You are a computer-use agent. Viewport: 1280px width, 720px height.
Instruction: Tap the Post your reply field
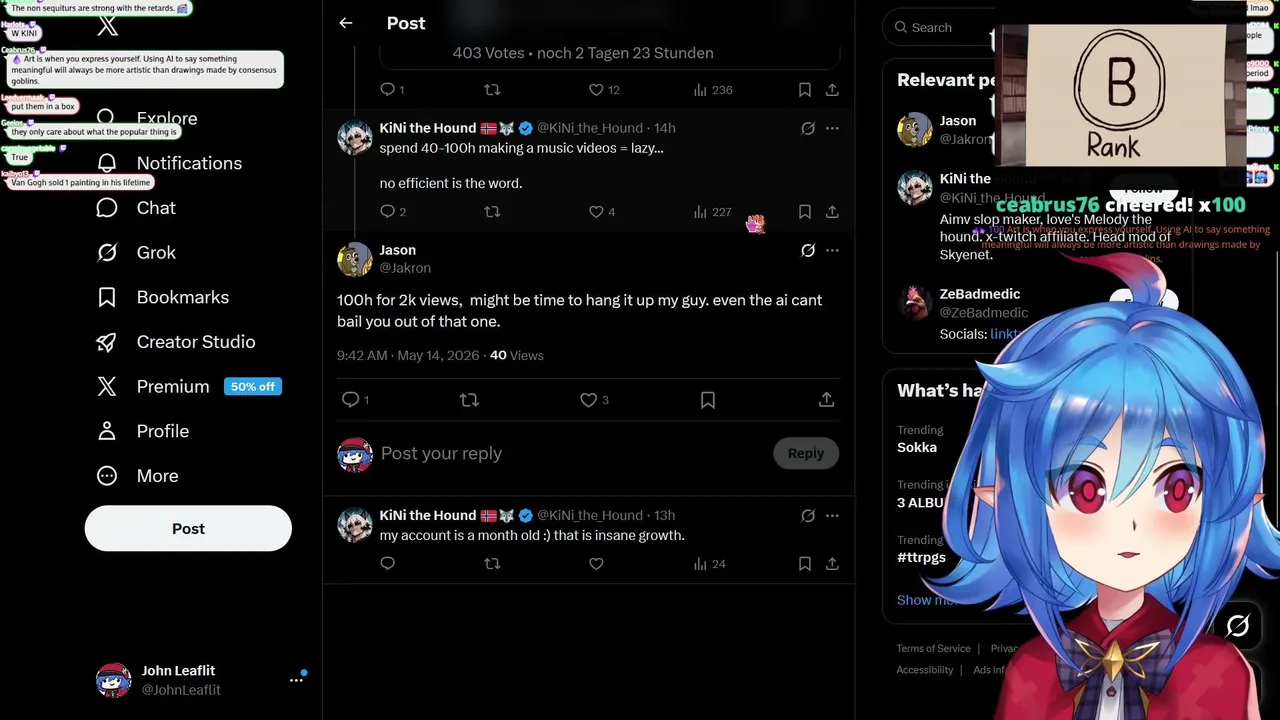click(570, 453)
